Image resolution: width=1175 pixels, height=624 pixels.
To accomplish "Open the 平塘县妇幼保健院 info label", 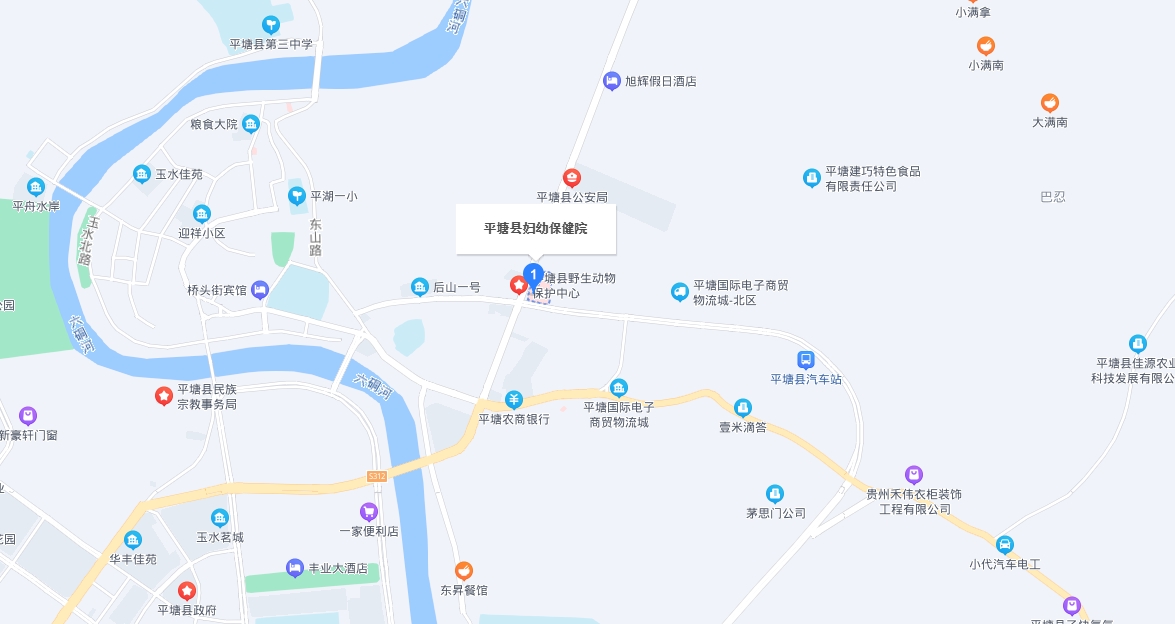I will (x=536, y=229).
